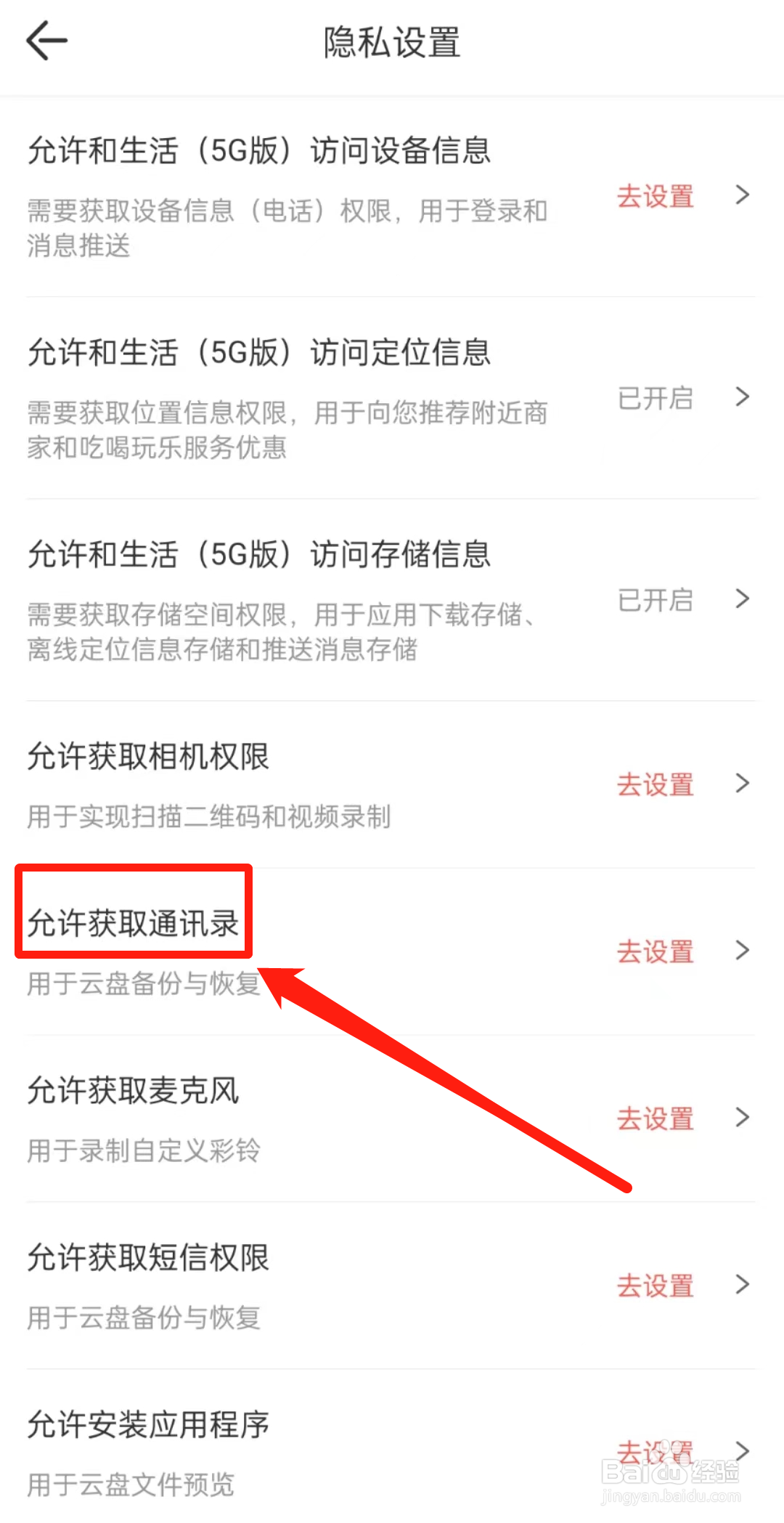784x1523 pixels.
Task: Click 去设置 next to 允许获取麦克风
Action: click(x=653, y=1118)
